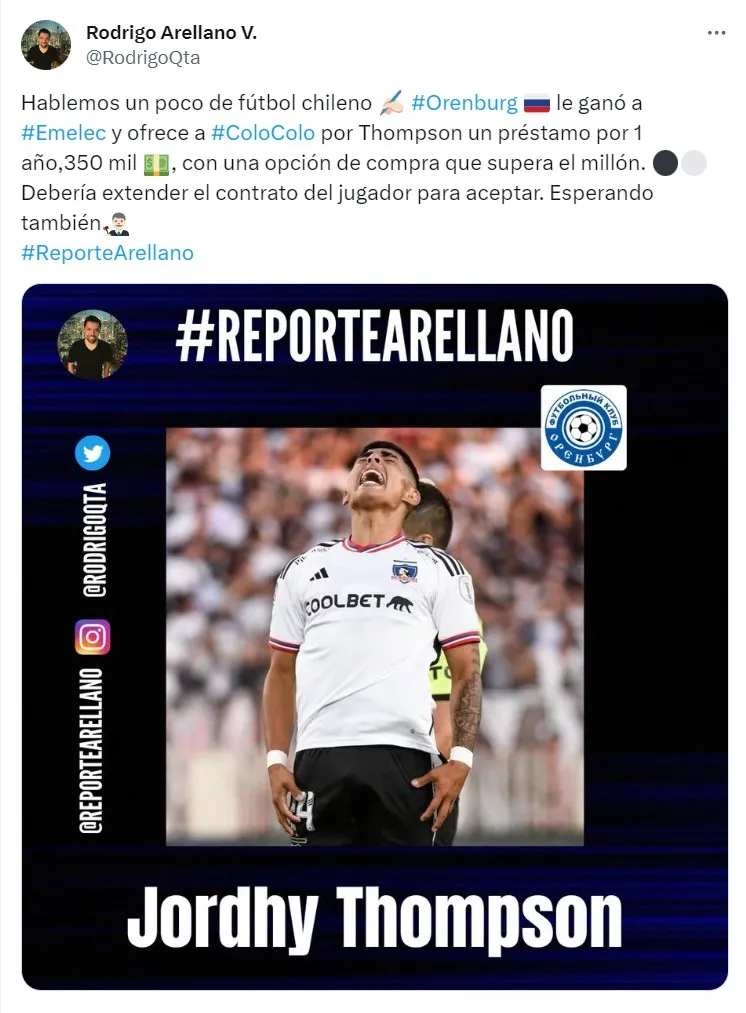Open the #Orenburg hashtag

coord(464,103)
